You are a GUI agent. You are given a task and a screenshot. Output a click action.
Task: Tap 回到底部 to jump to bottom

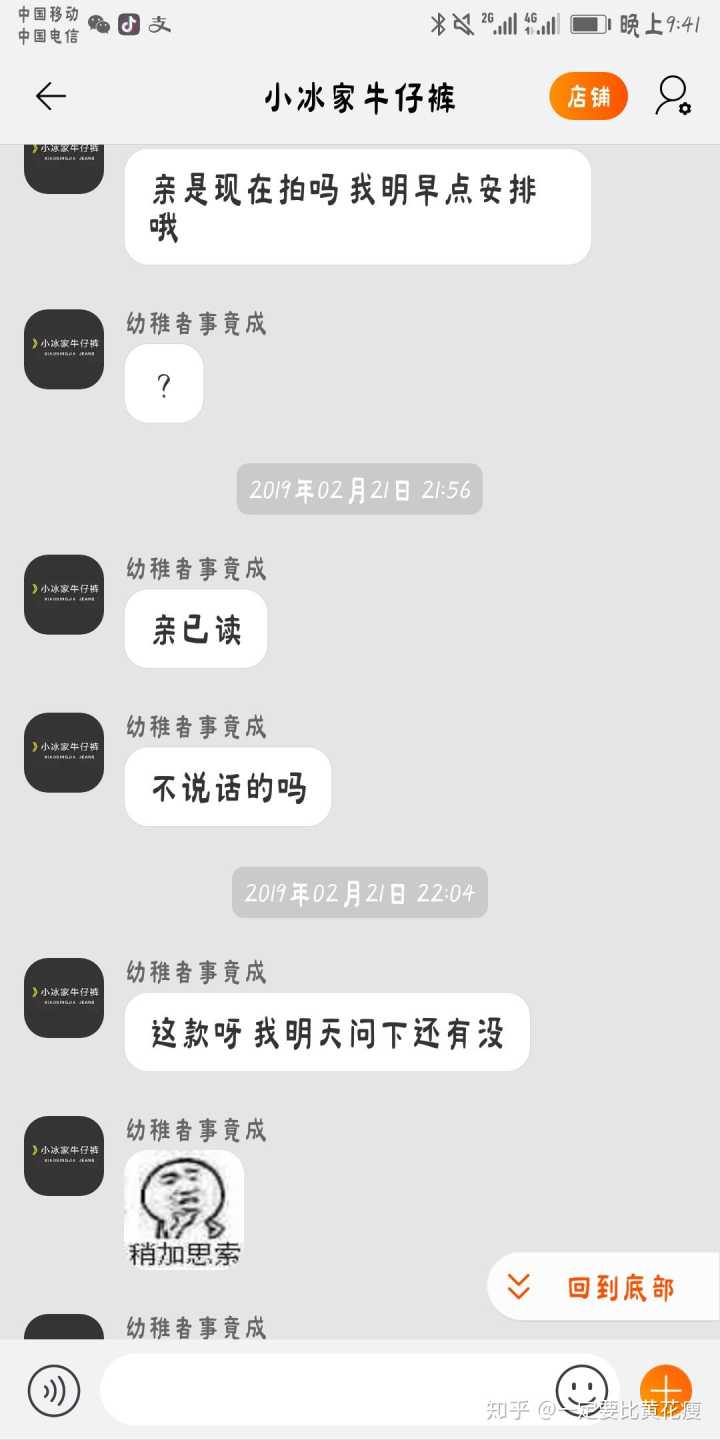click(x=603, y=1287)
